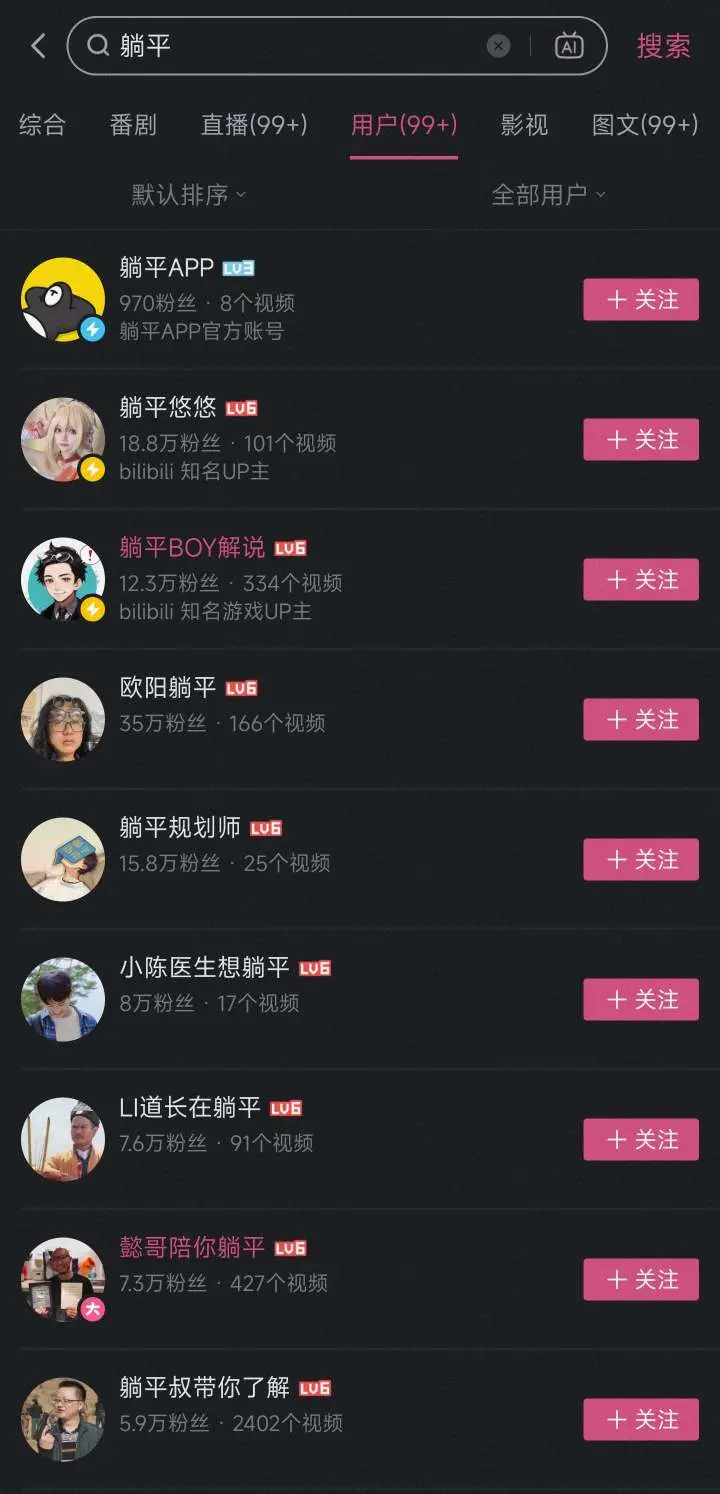Switch to the 综合 tab
The height and width of the screenshot is (1494, 720).
click(x=42, y=125)
